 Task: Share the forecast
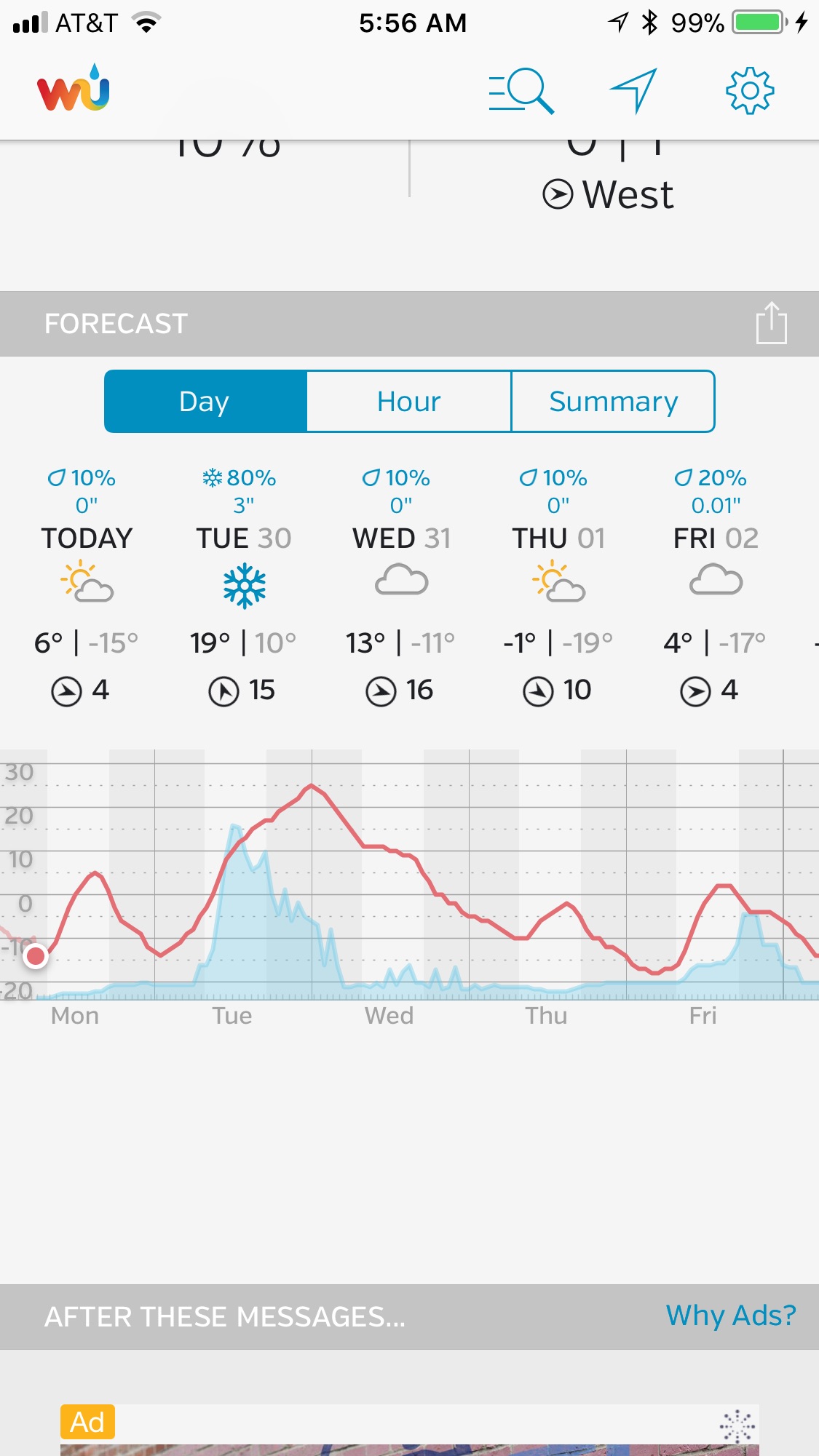[771, 323]
